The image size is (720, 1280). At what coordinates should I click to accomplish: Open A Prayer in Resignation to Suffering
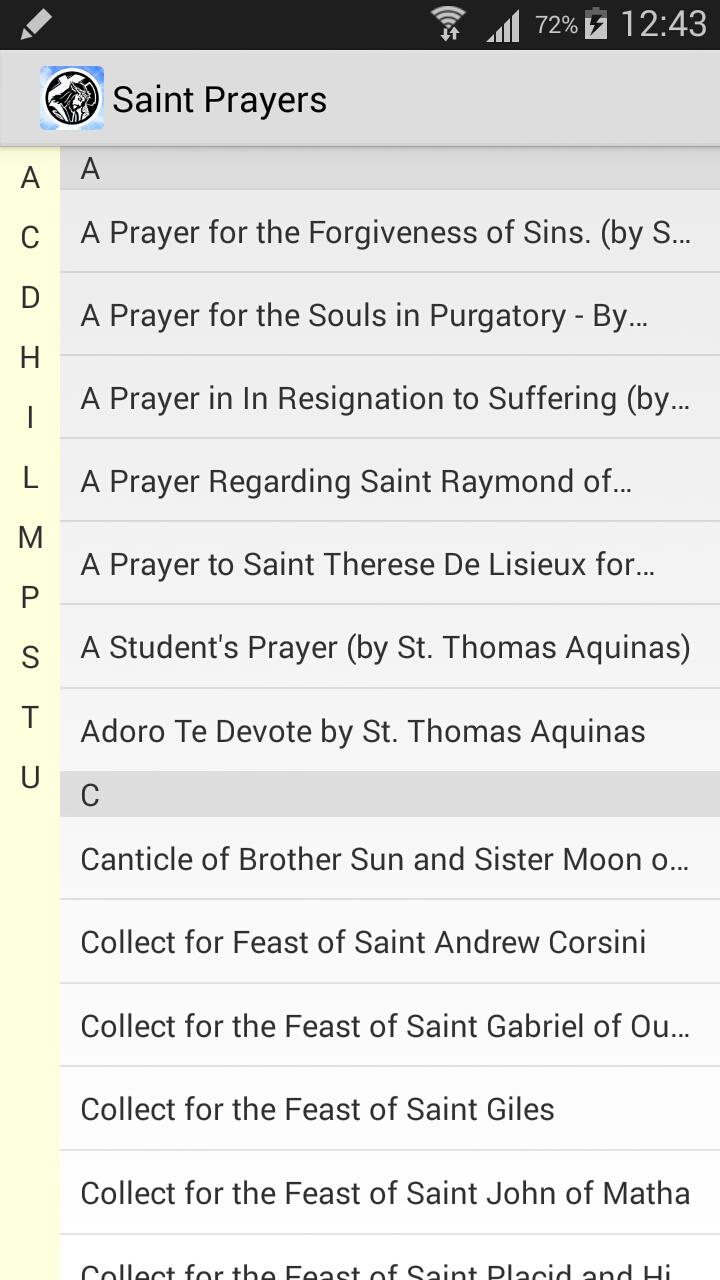390,398
